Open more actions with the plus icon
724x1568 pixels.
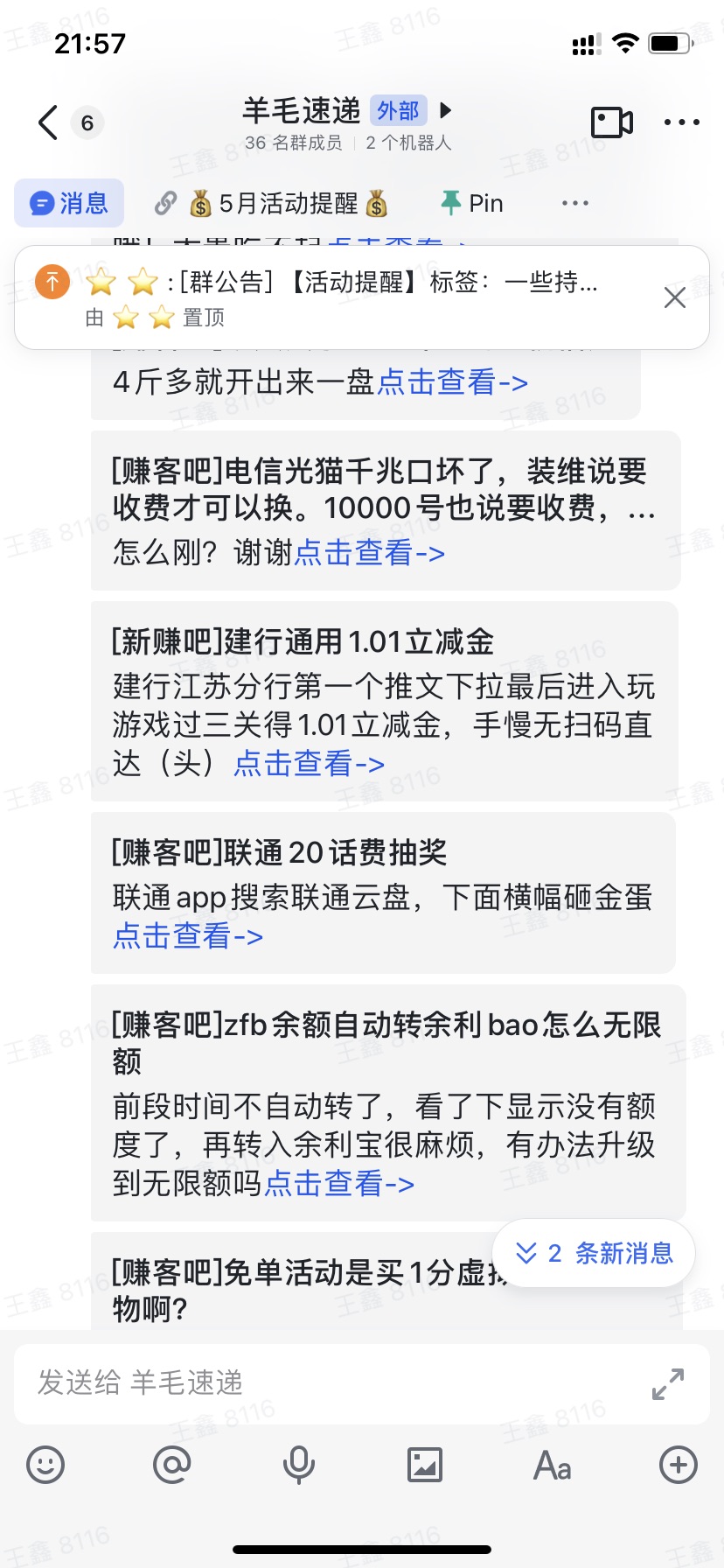pyautogui.click(x=679, y=1466)
